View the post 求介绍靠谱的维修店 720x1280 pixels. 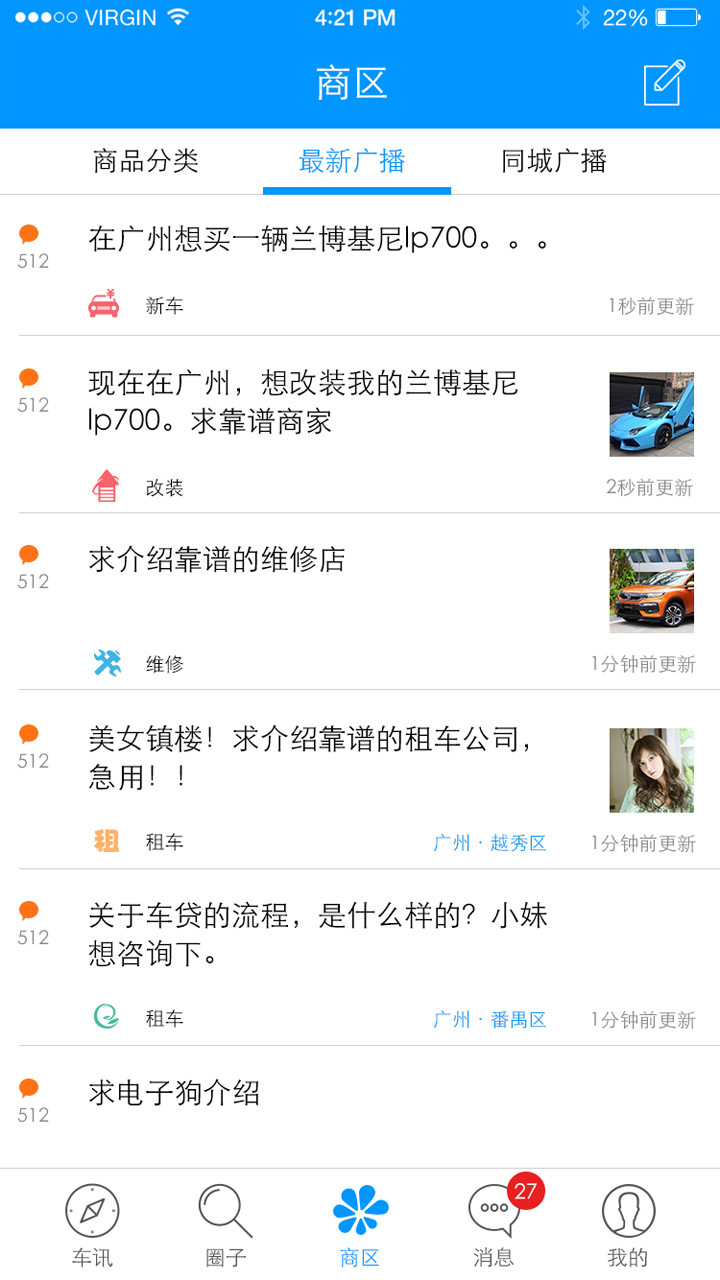217,560
